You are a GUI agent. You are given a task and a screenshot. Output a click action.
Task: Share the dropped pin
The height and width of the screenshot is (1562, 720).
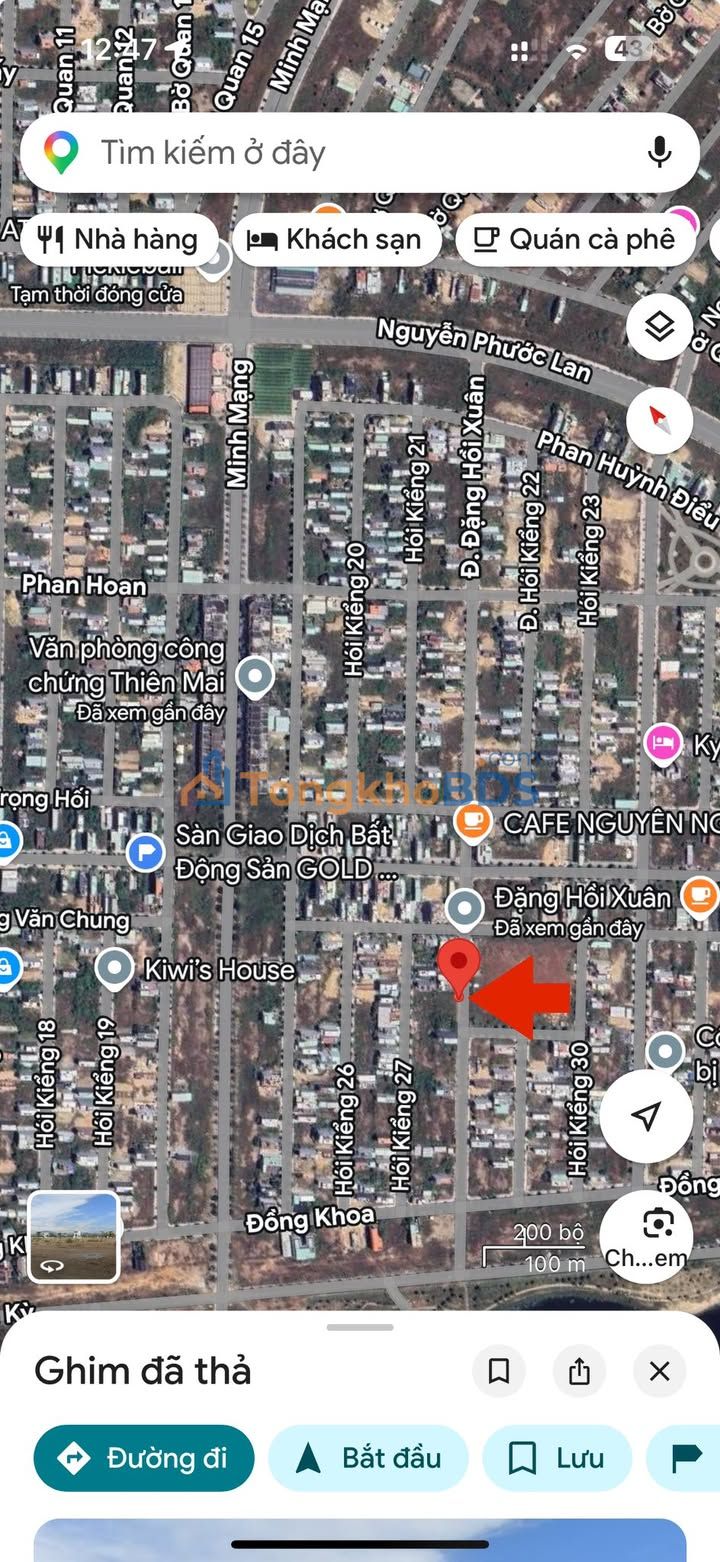click(x=579, y=1371)
